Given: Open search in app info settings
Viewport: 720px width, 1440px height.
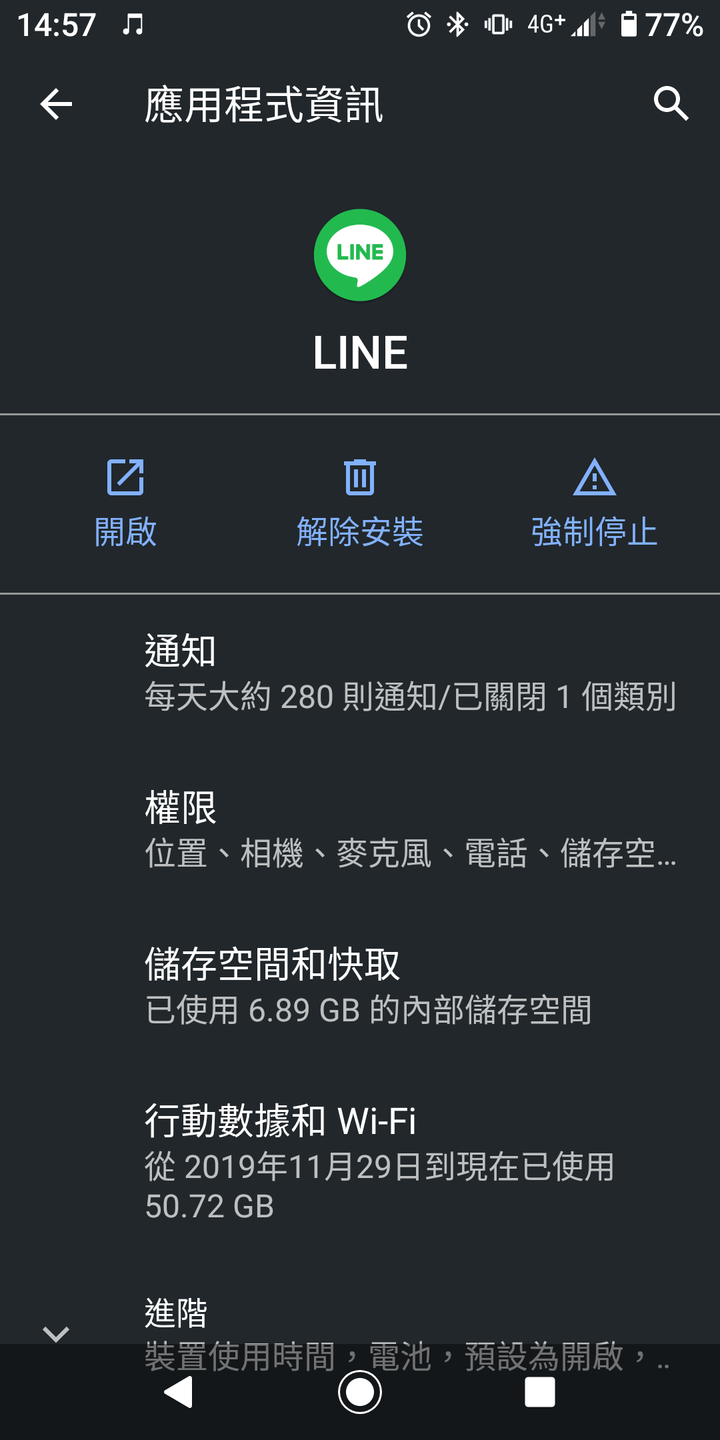Looking at the screenshot, I should 671,103.
